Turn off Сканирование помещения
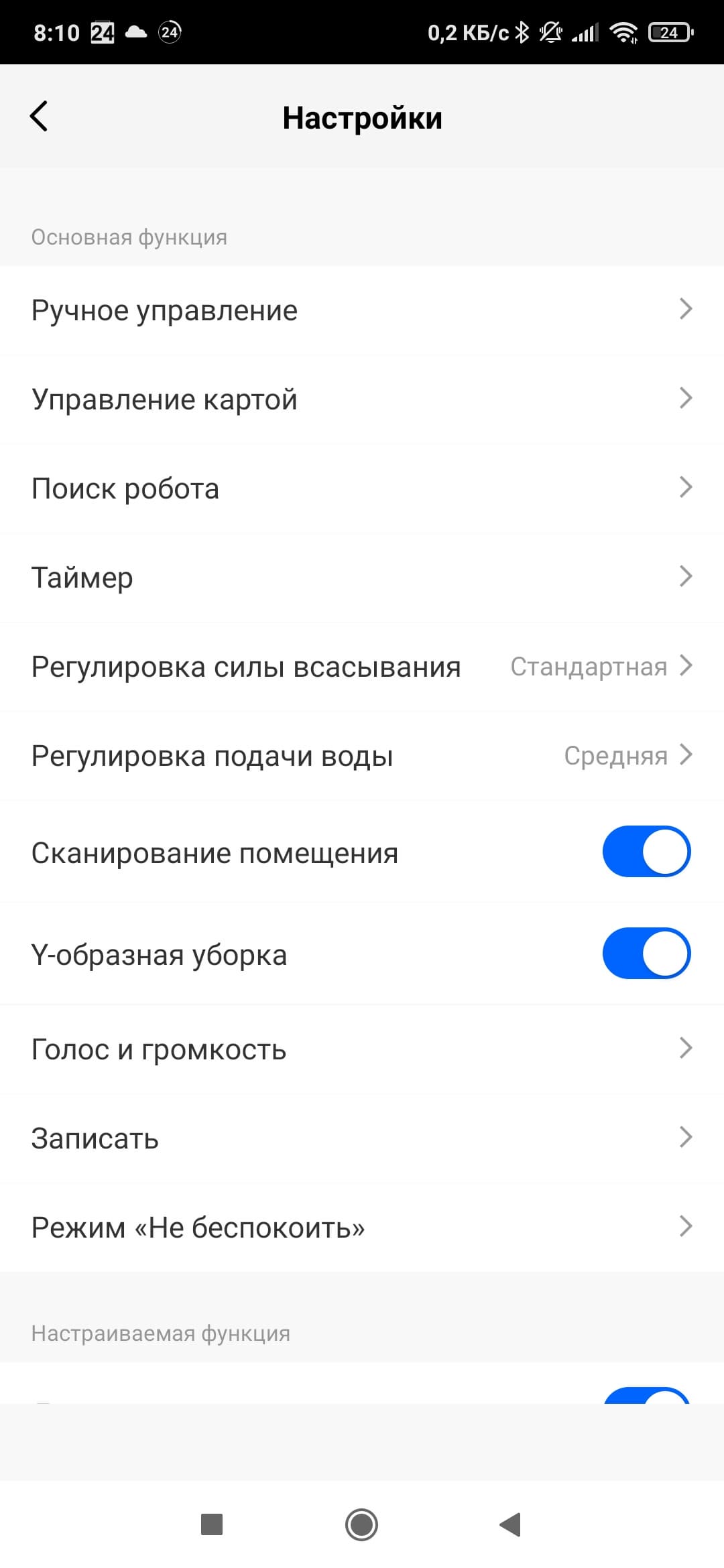The width and height of the screenshot is (724, 1568). click(646, 852)
